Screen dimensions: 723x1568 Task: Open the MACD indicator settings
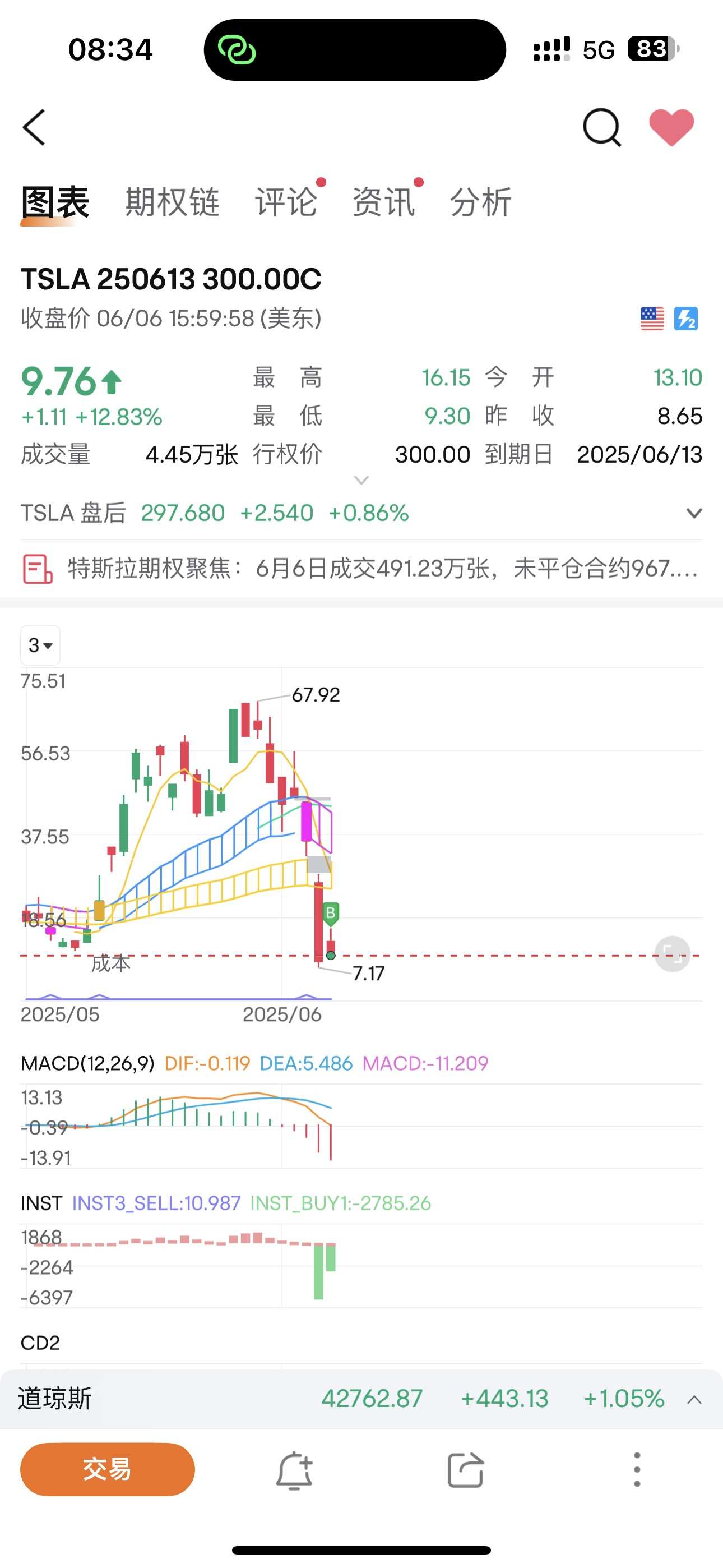point(87,1063)
